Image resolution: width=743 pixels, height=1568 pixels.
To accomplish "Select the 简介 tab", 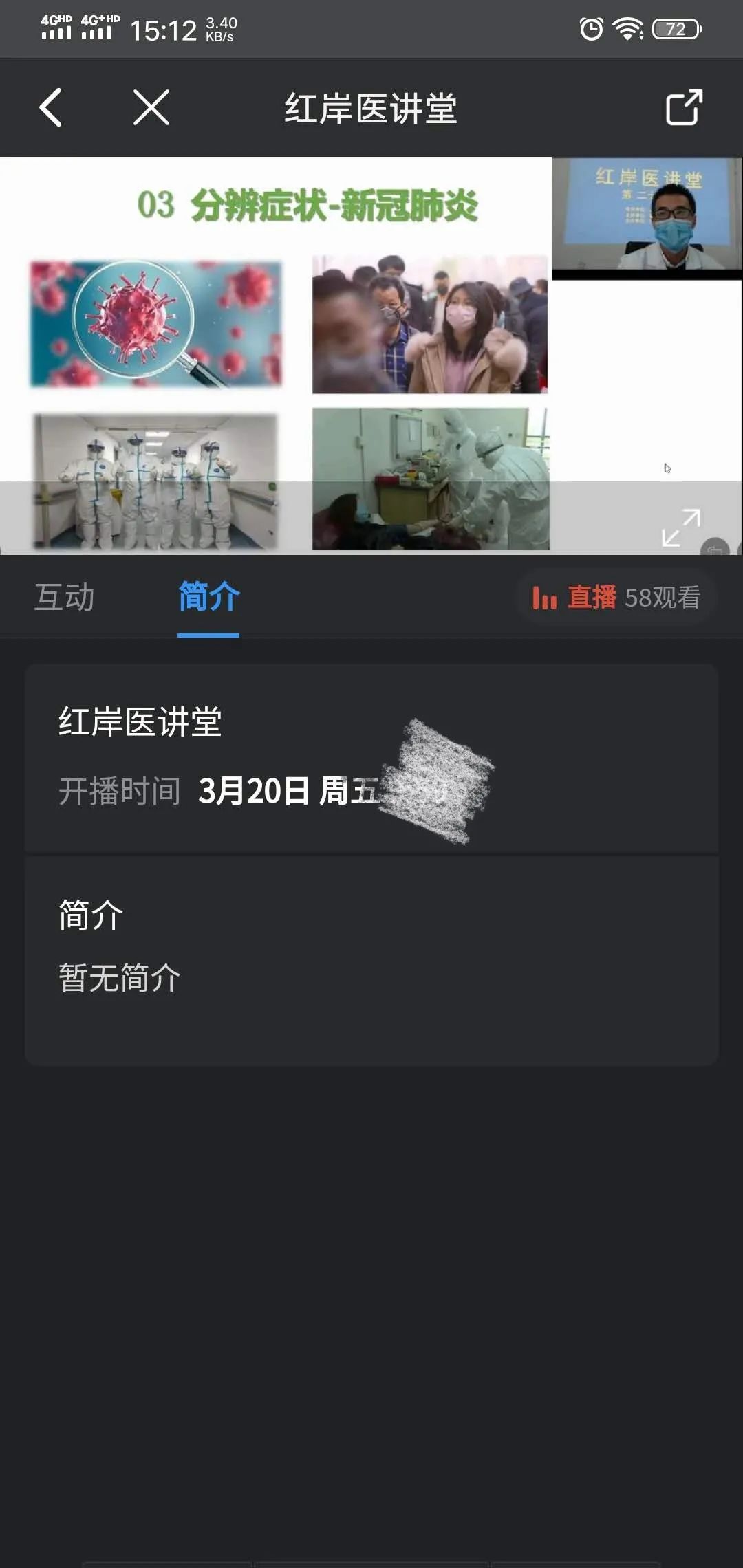I will pos(208,597).
